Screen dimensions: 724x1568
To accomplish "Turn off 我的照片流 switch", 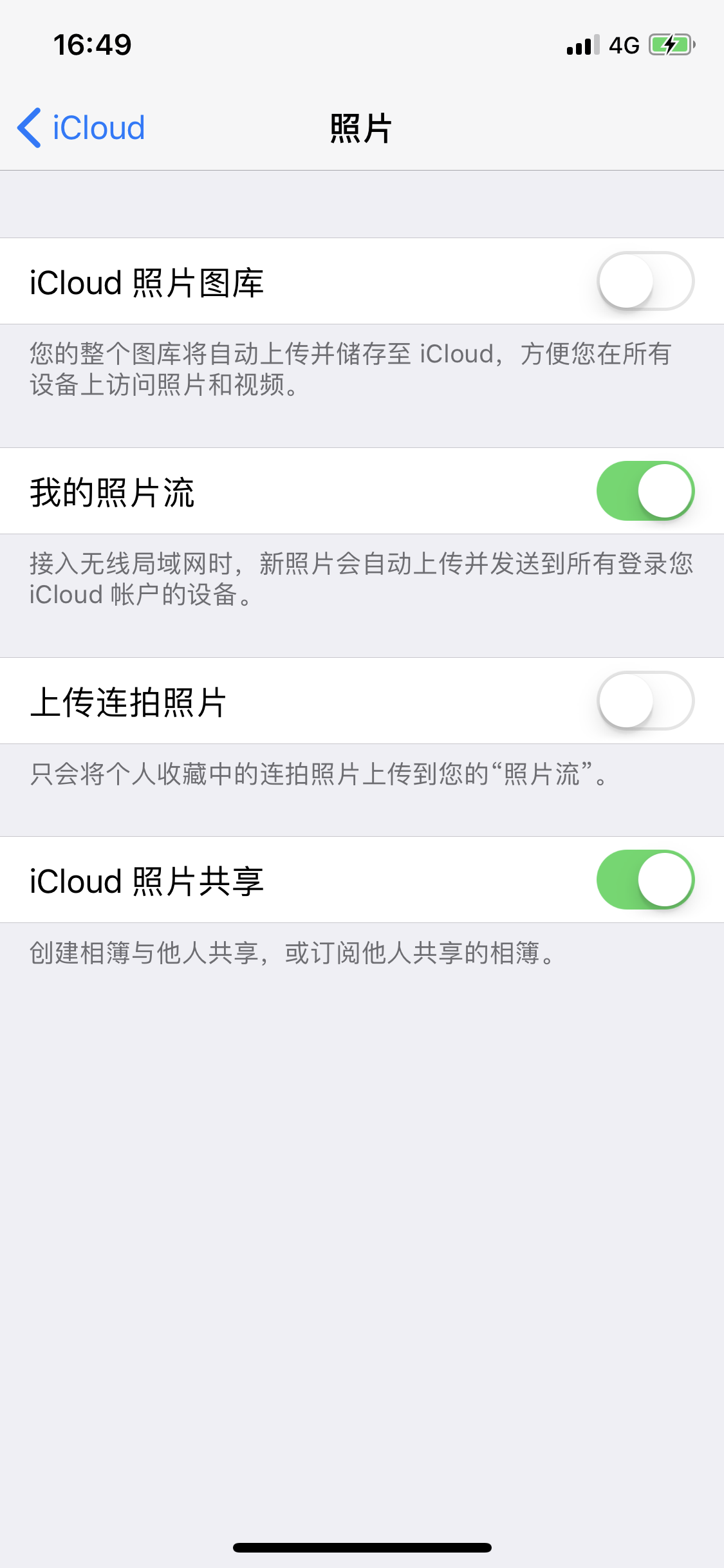I will (x=645, y=491).
